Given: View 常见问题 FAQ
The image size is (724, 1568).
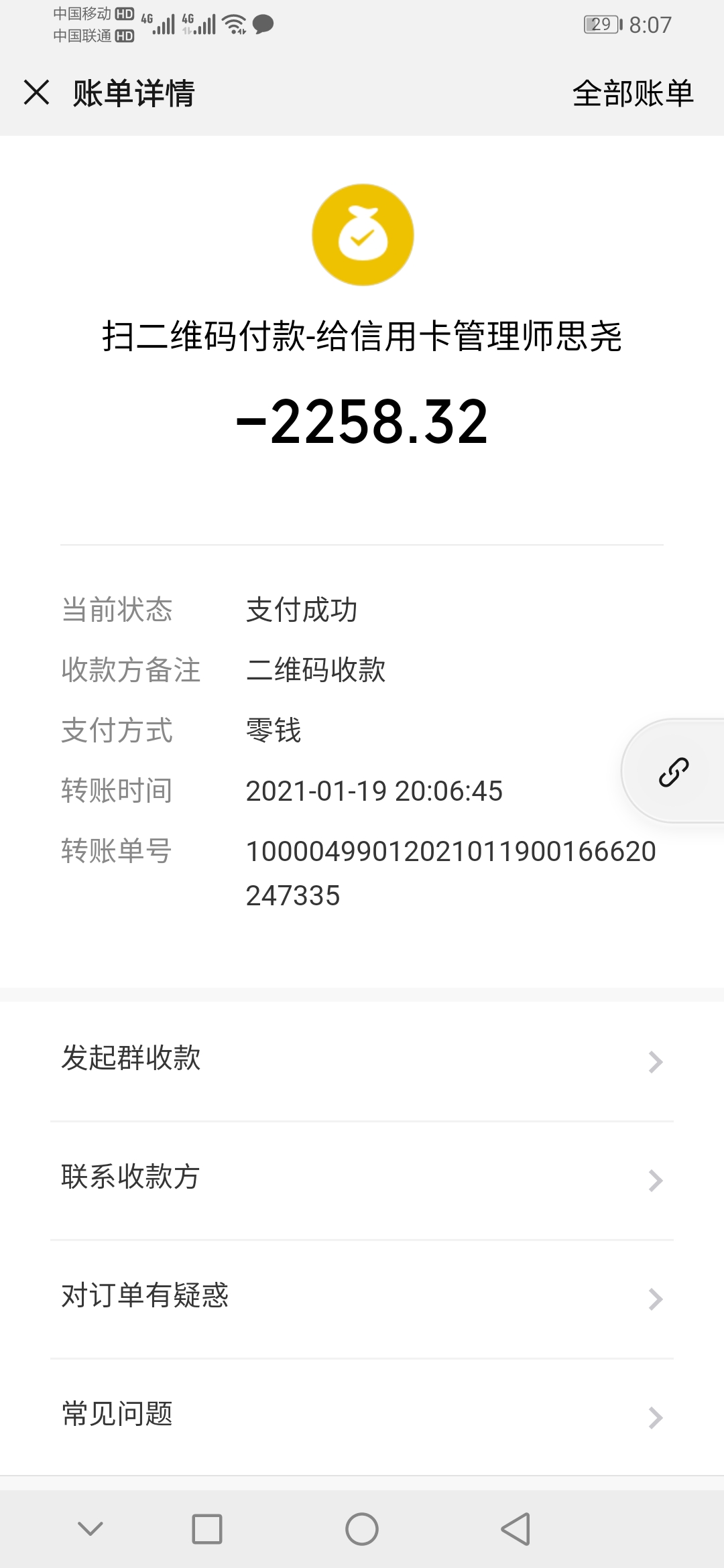Looking at the screenshot, I should click(362, 1415).
